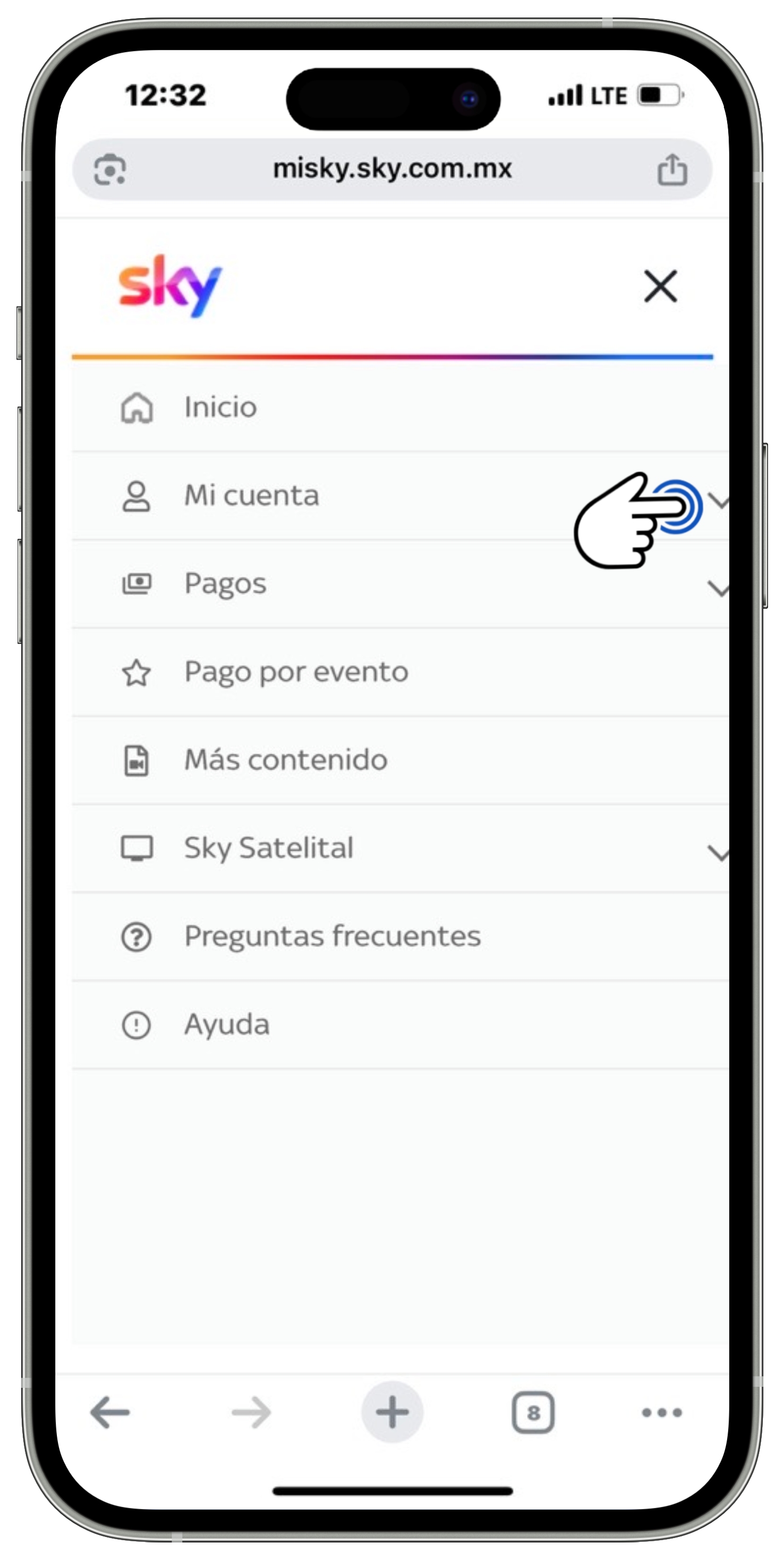This screenshot has height=1560, width=784.
Task: Open the tab switcher showing 8 tabs
Action: pyautogui.click(x=533, y=1412)
